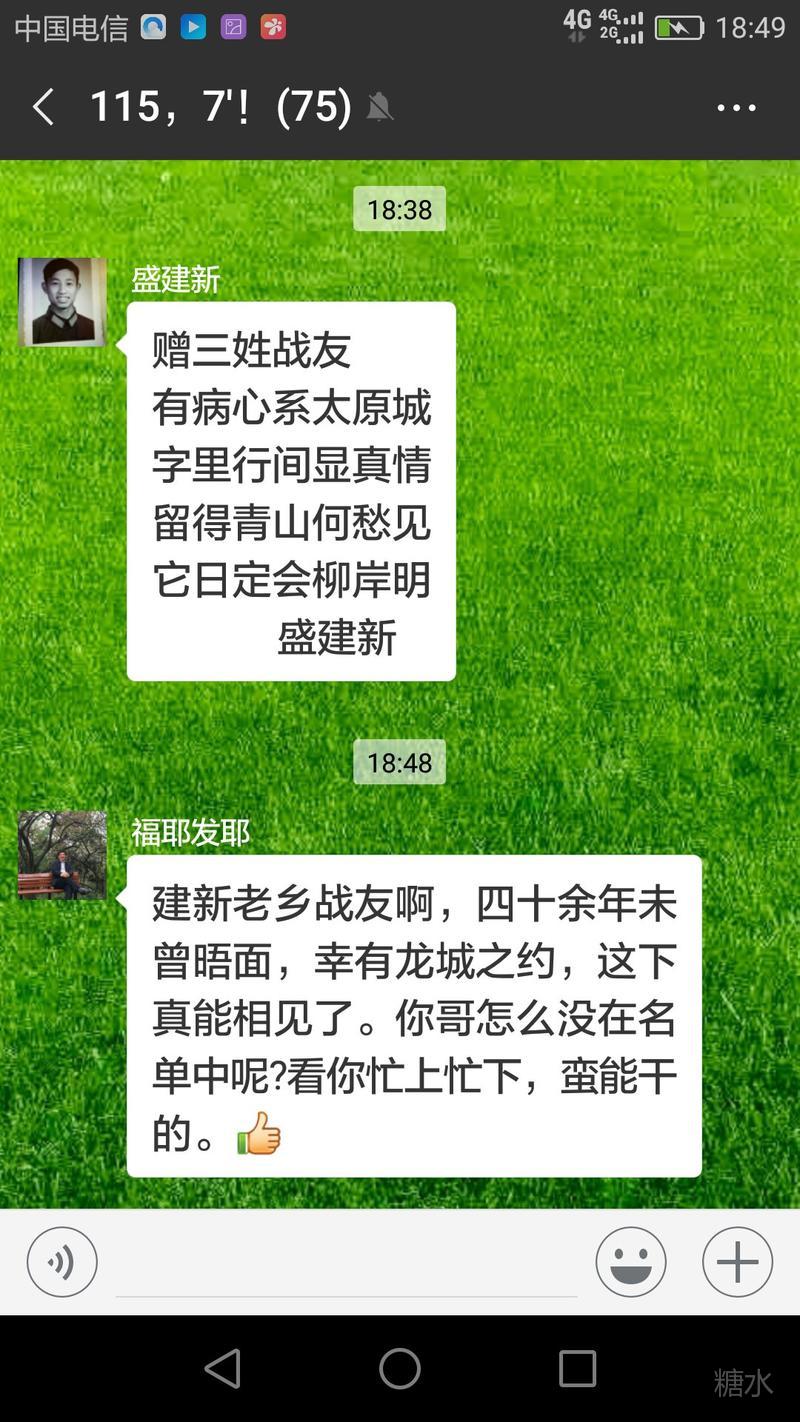This screenshot has height=1422, width=800.
Task: Go back from the group chat
Action: (43, 107)
